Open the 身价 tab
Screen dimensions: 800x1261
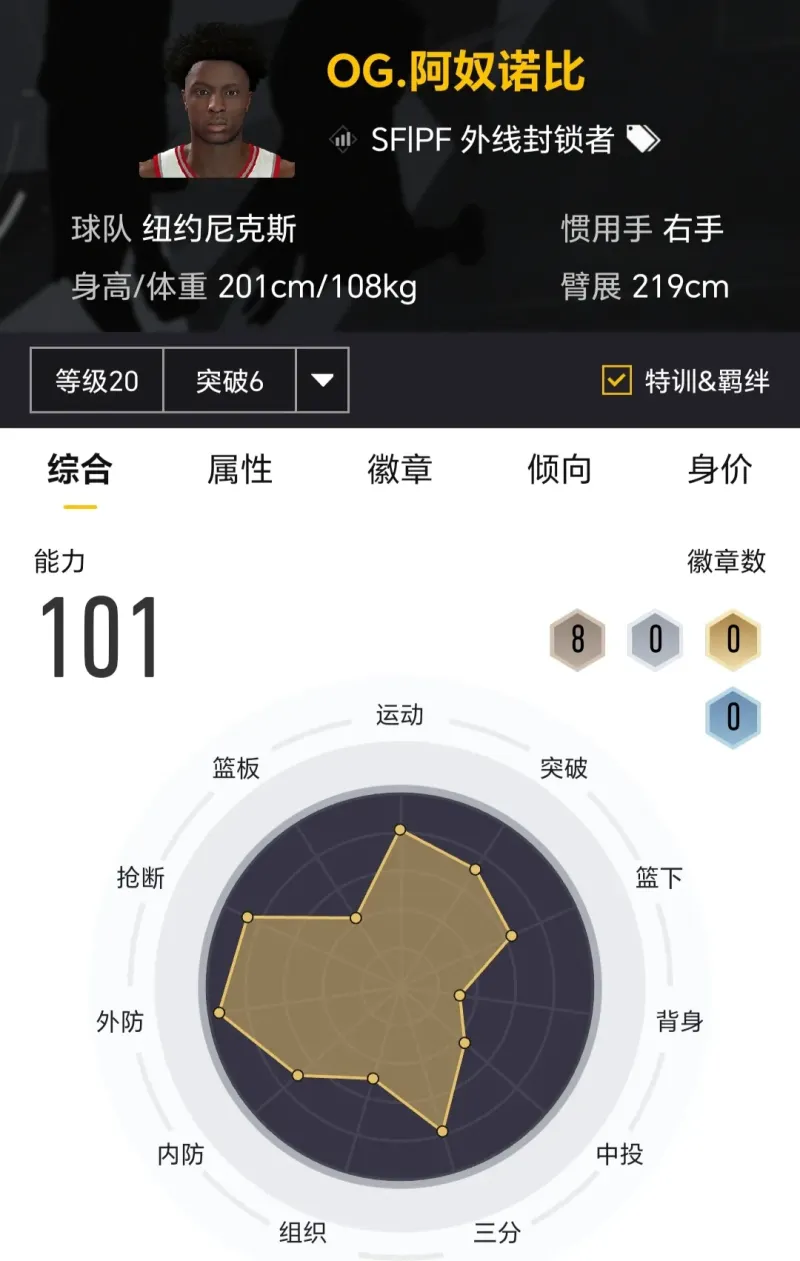click(x=719, y=469)
